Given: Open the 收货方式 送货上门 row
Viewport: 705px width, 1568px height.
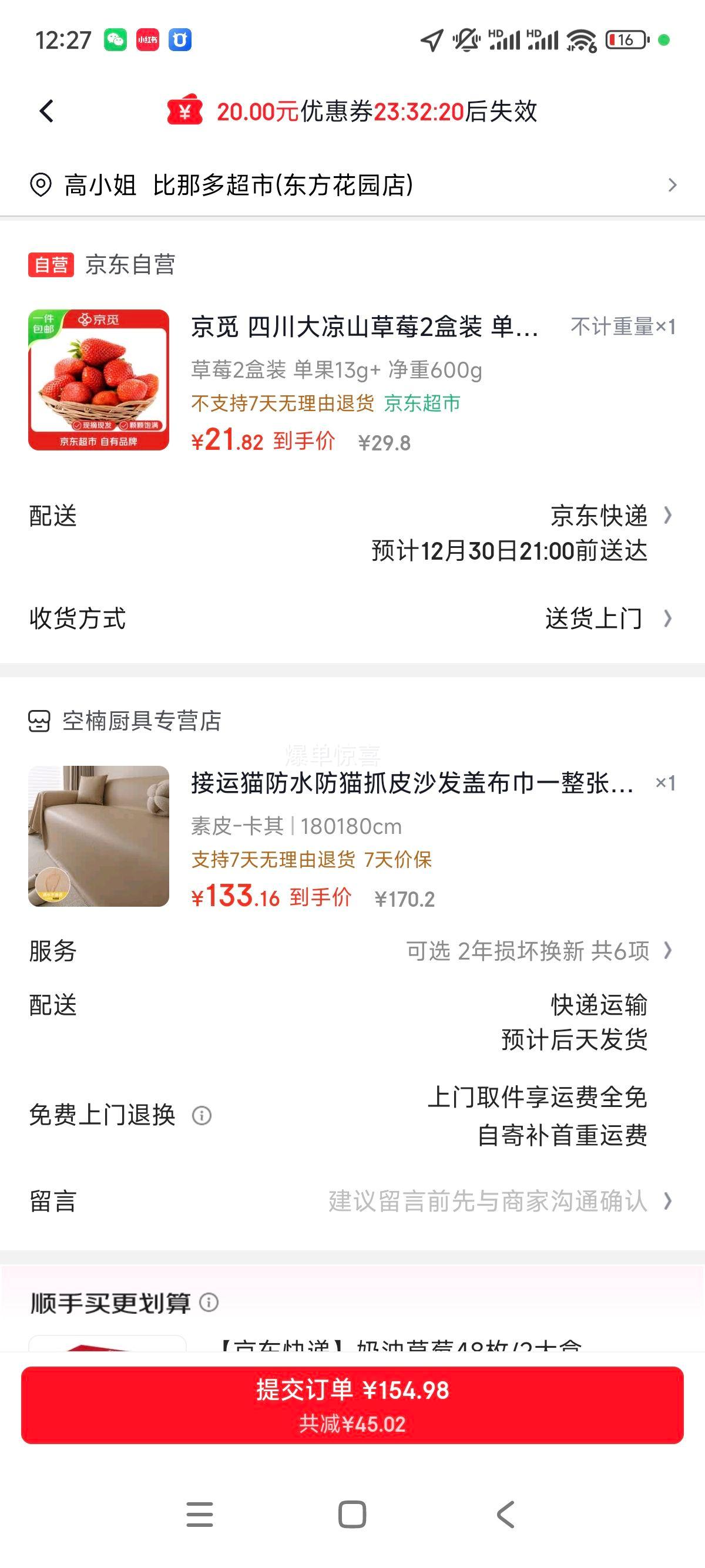Looking at the screenshot, I should (x=594, y=618).
